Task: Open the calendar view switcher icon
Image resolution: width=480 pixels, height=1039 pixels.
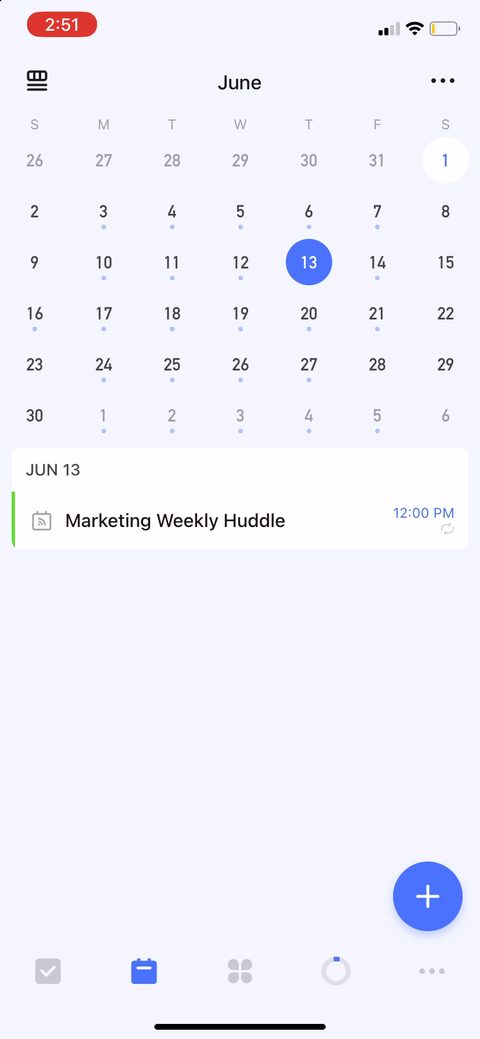Action: [37, 81]
